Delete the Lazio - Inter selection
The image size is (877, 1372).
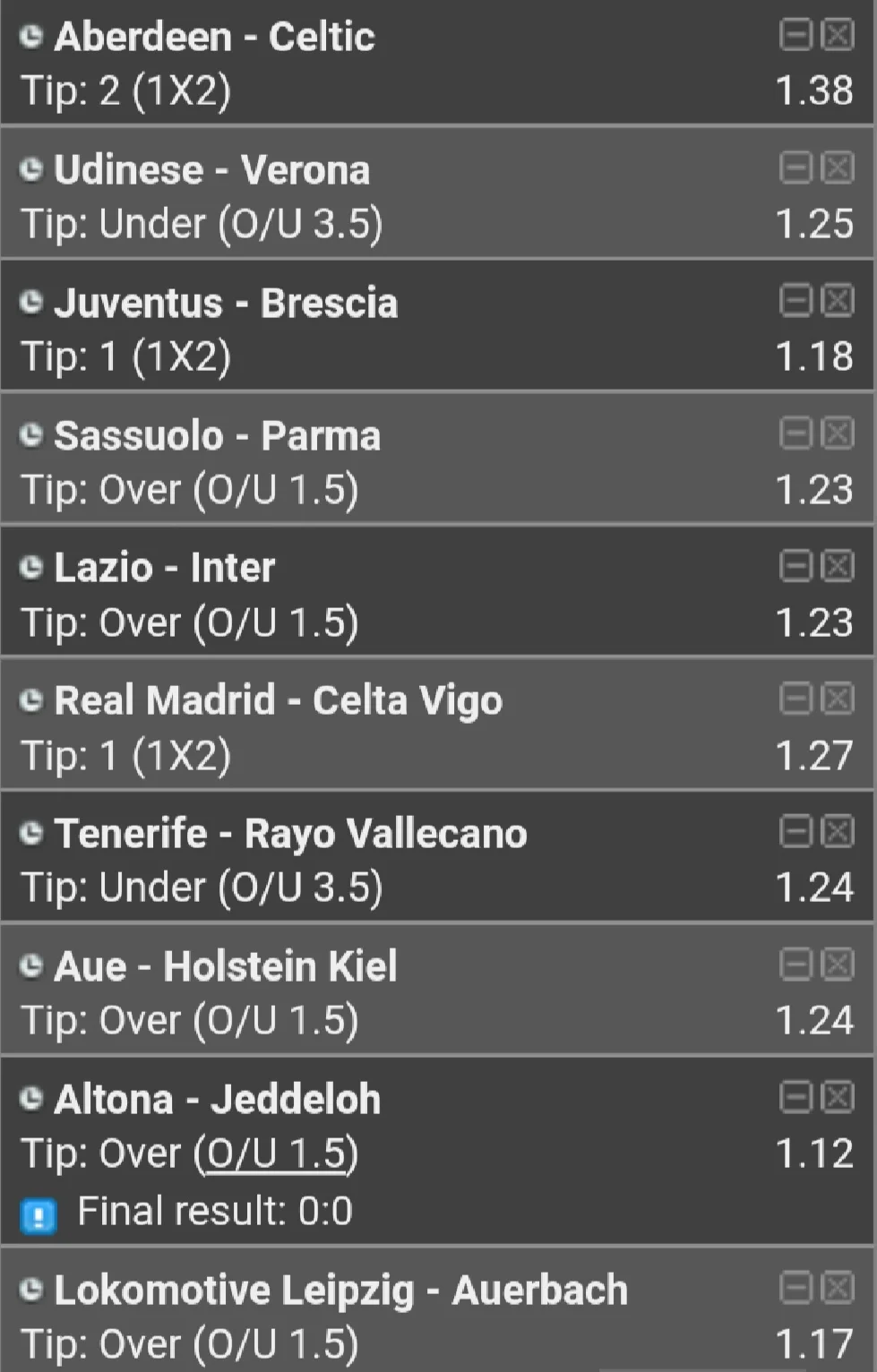tap(838, 566)
